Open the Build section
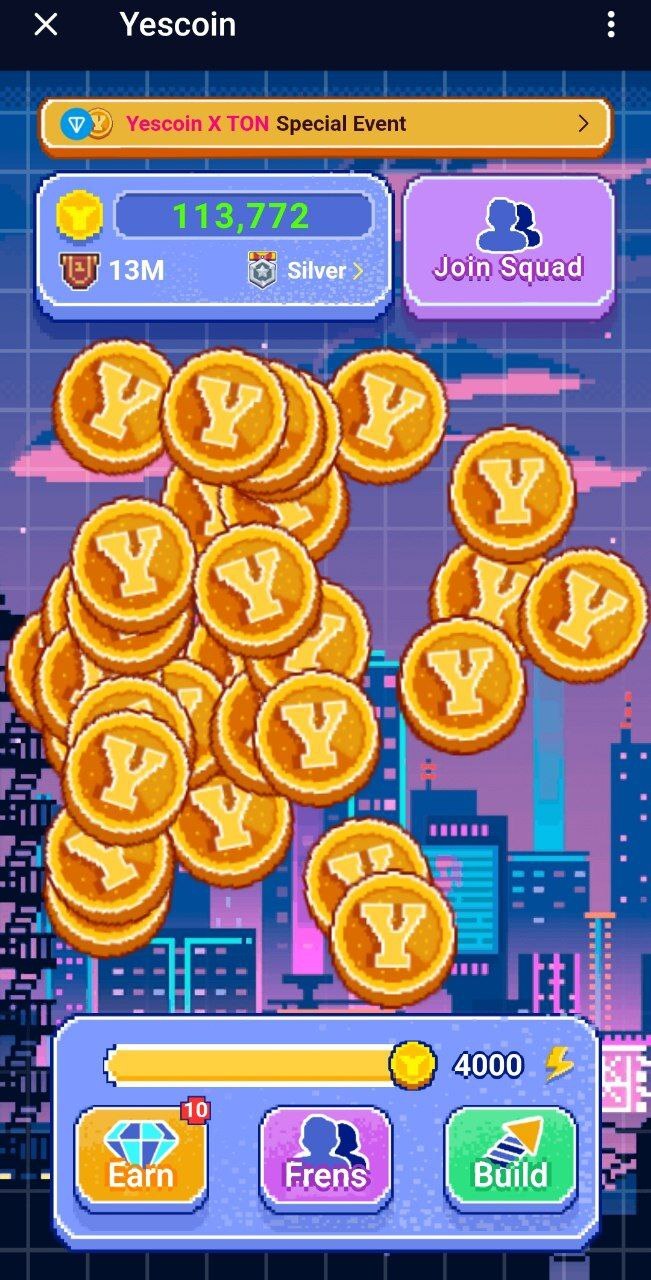651x1280 pixels. click(510, 1158)
